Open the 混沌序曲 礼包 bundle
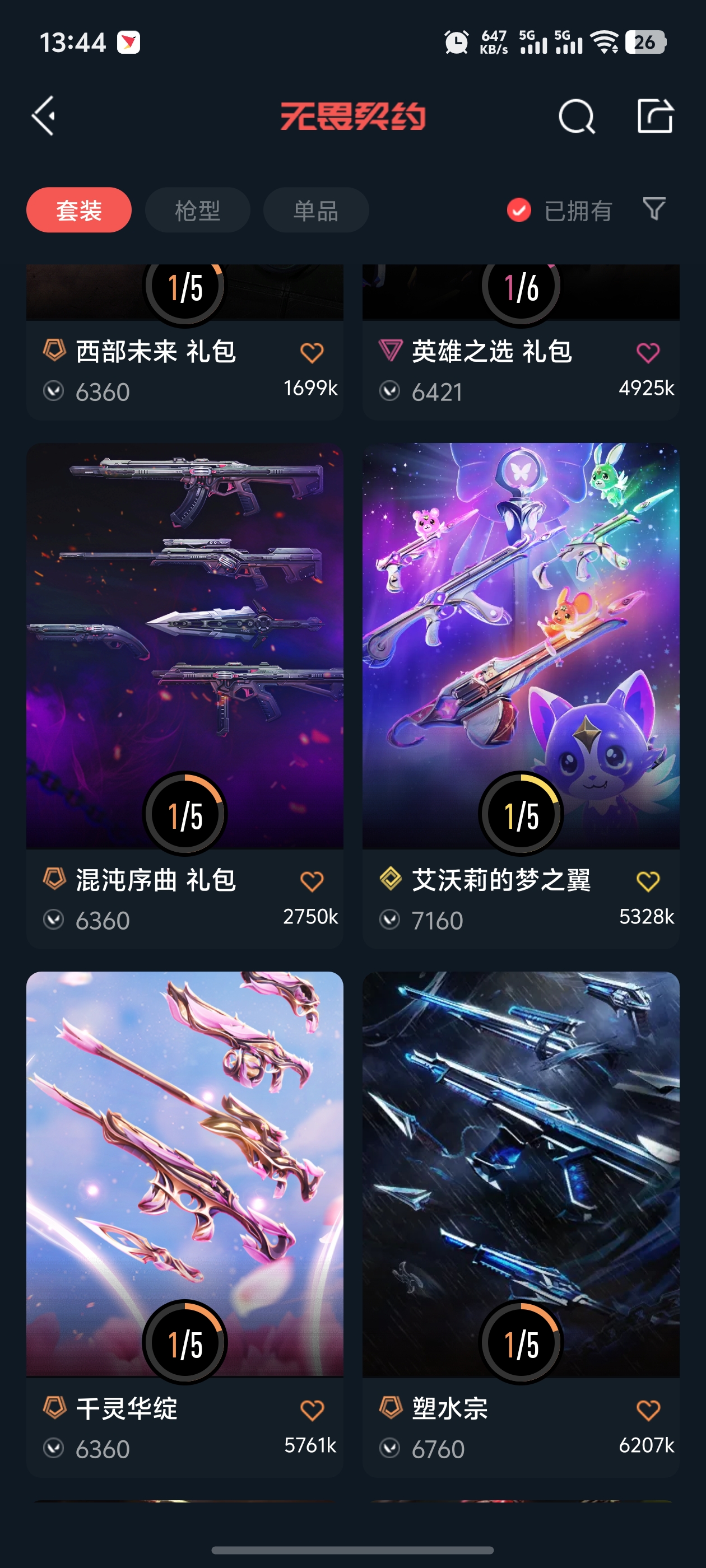Viewport: 706px width, 1568px height. coord(184,645)
